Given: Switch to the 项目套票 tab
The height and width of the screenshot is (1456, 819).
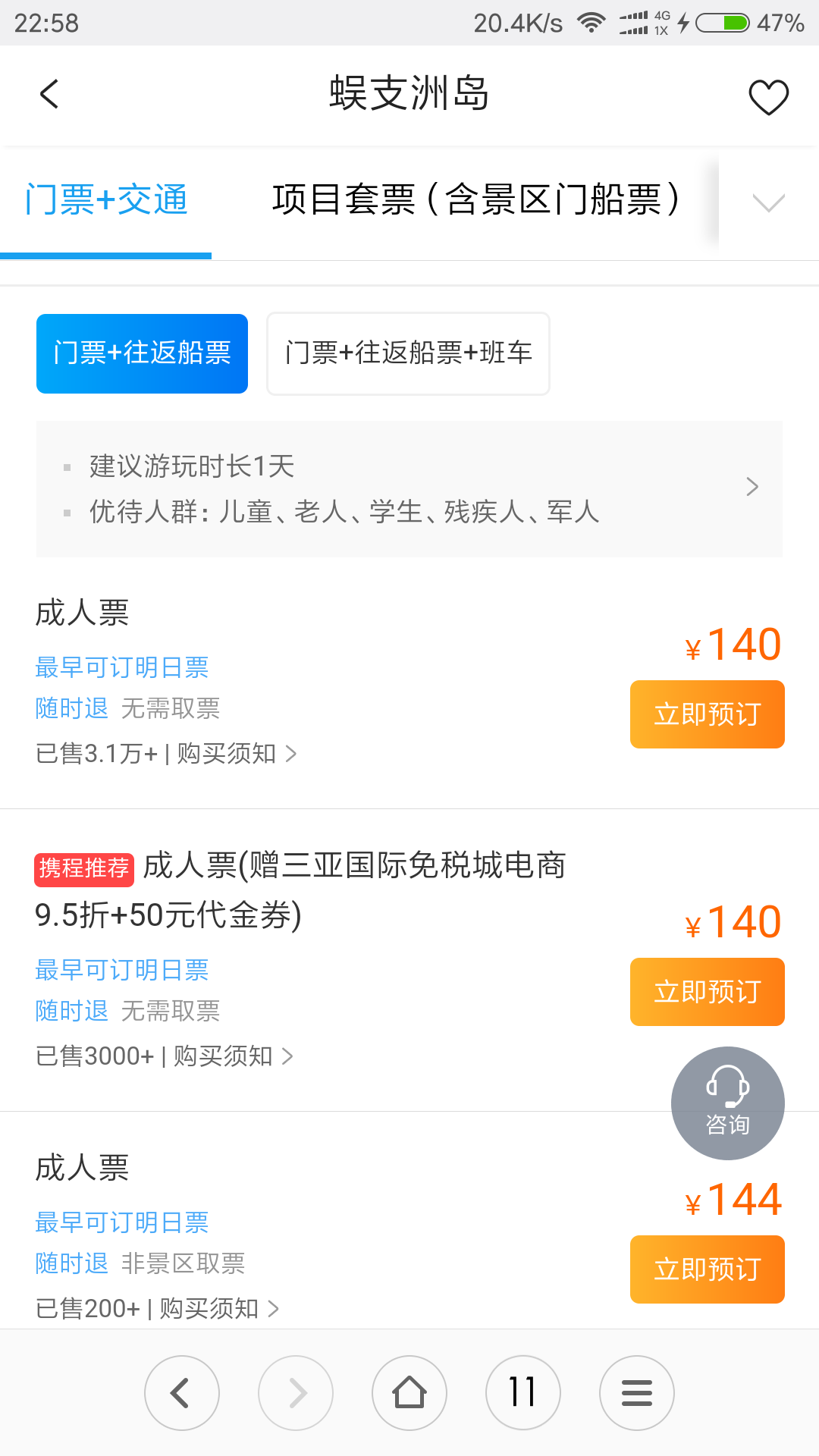Looking at the screenshot, I should click(476, 200).
